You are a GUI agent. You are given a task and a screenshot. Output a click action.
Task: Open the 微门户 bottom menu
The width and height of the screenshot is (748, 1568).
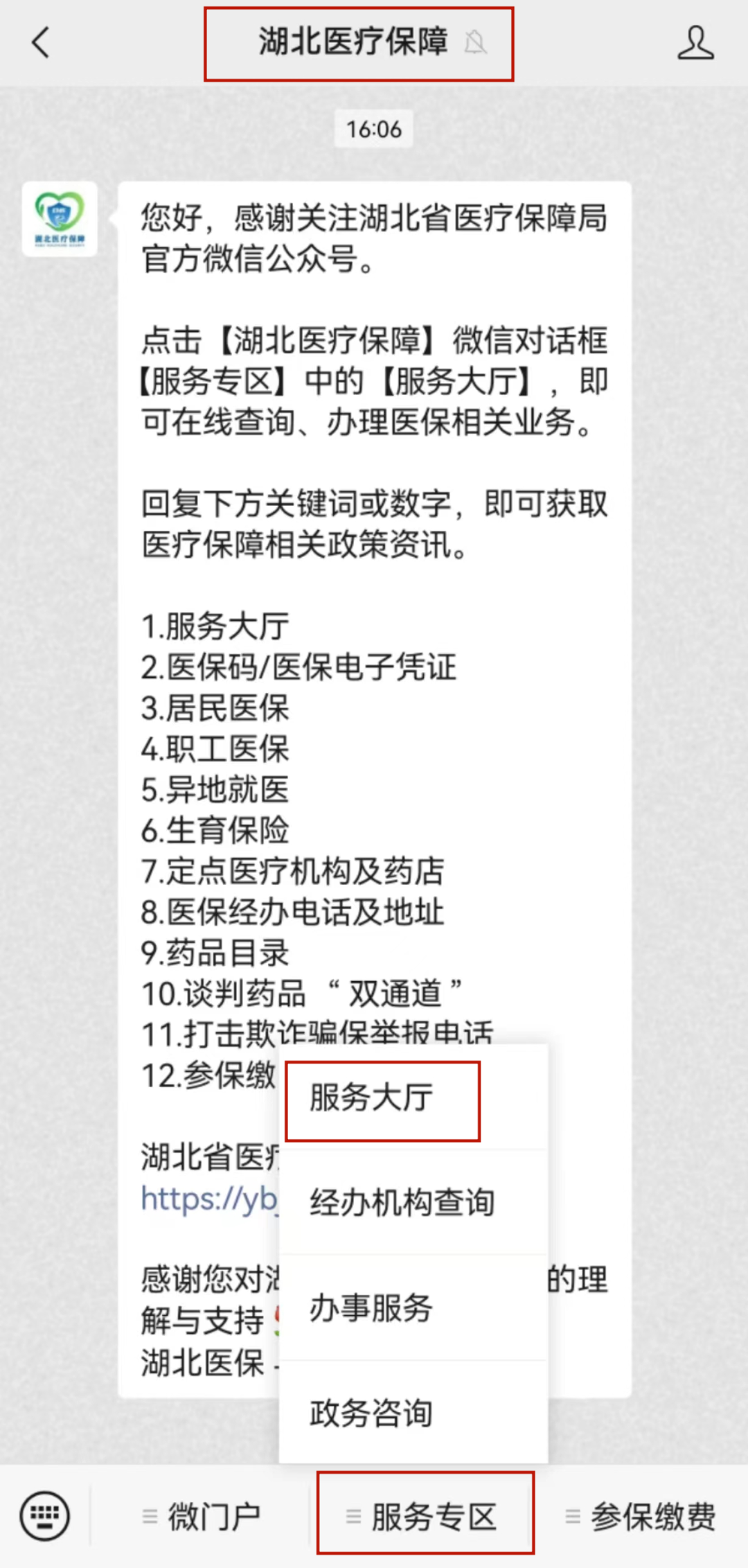(x=201, y=1516)
